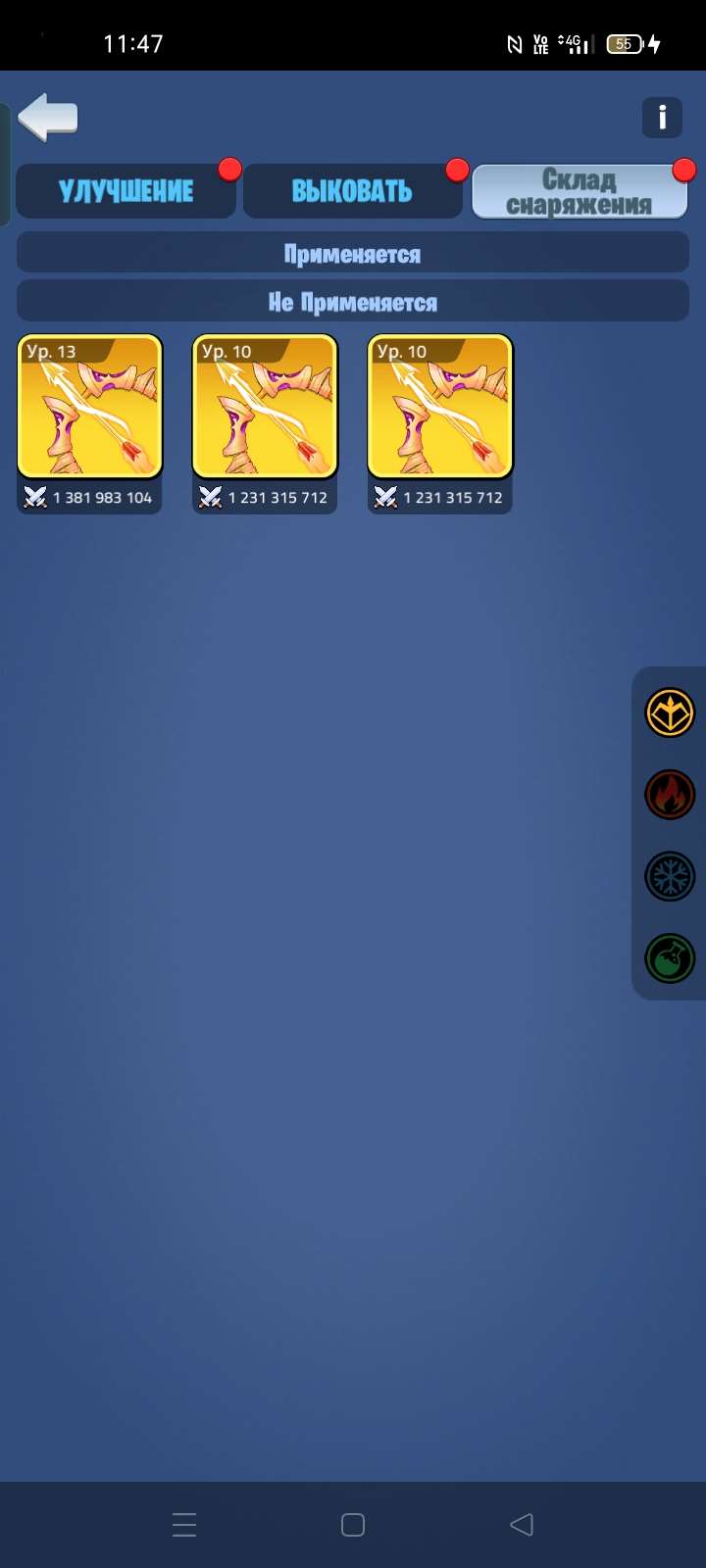Select the Склад снаряжения tab

pyautogui.click(x=580, y=192)
